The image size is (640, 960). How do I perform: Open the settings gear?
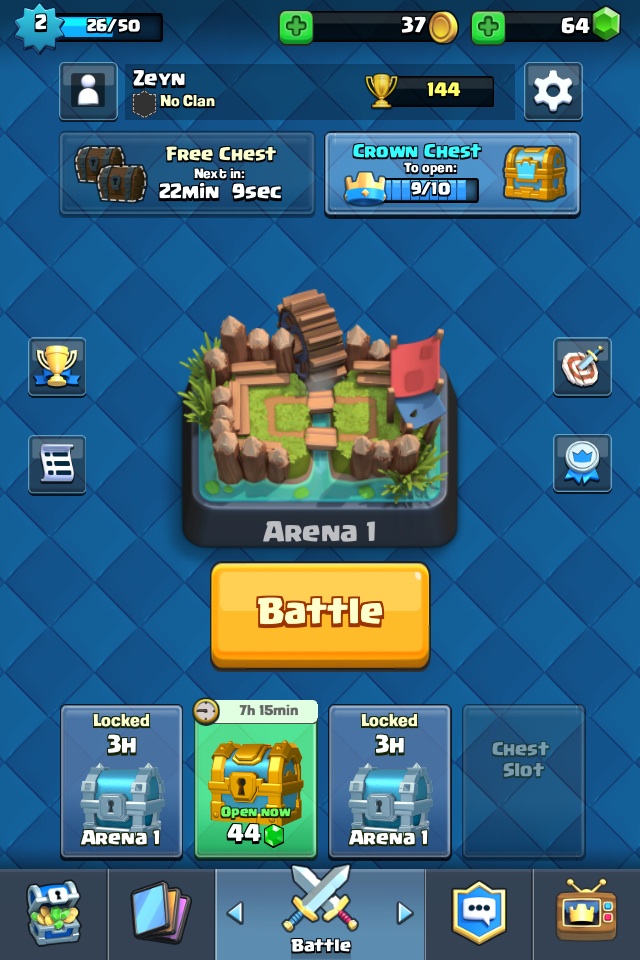tap(552, 91)
